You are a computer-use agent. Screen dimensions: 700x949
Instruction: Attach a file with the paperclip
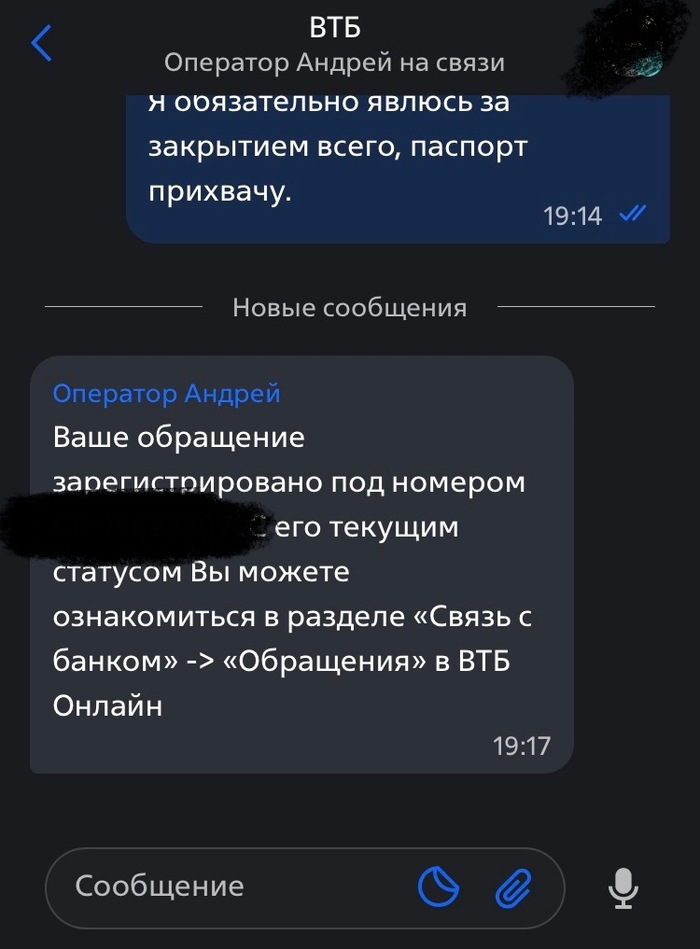coord(514,885)
